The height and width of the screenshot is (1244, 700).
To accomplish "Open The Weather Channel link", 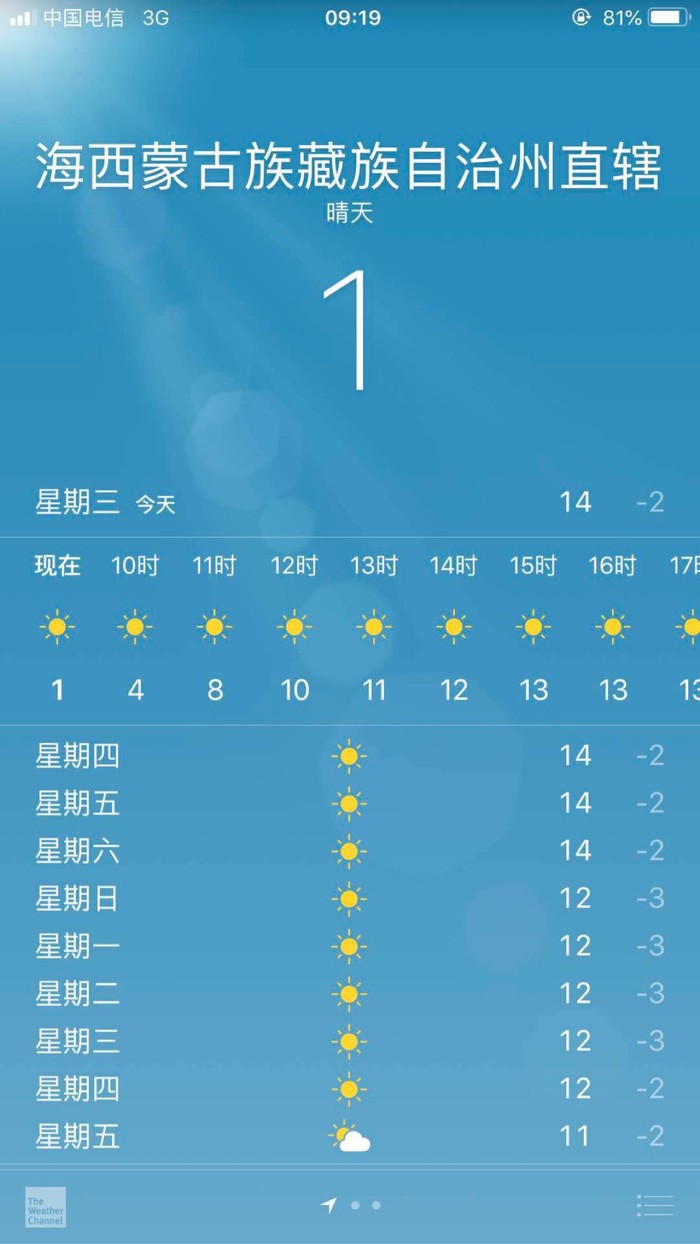I will click(x=45, y=1207).
